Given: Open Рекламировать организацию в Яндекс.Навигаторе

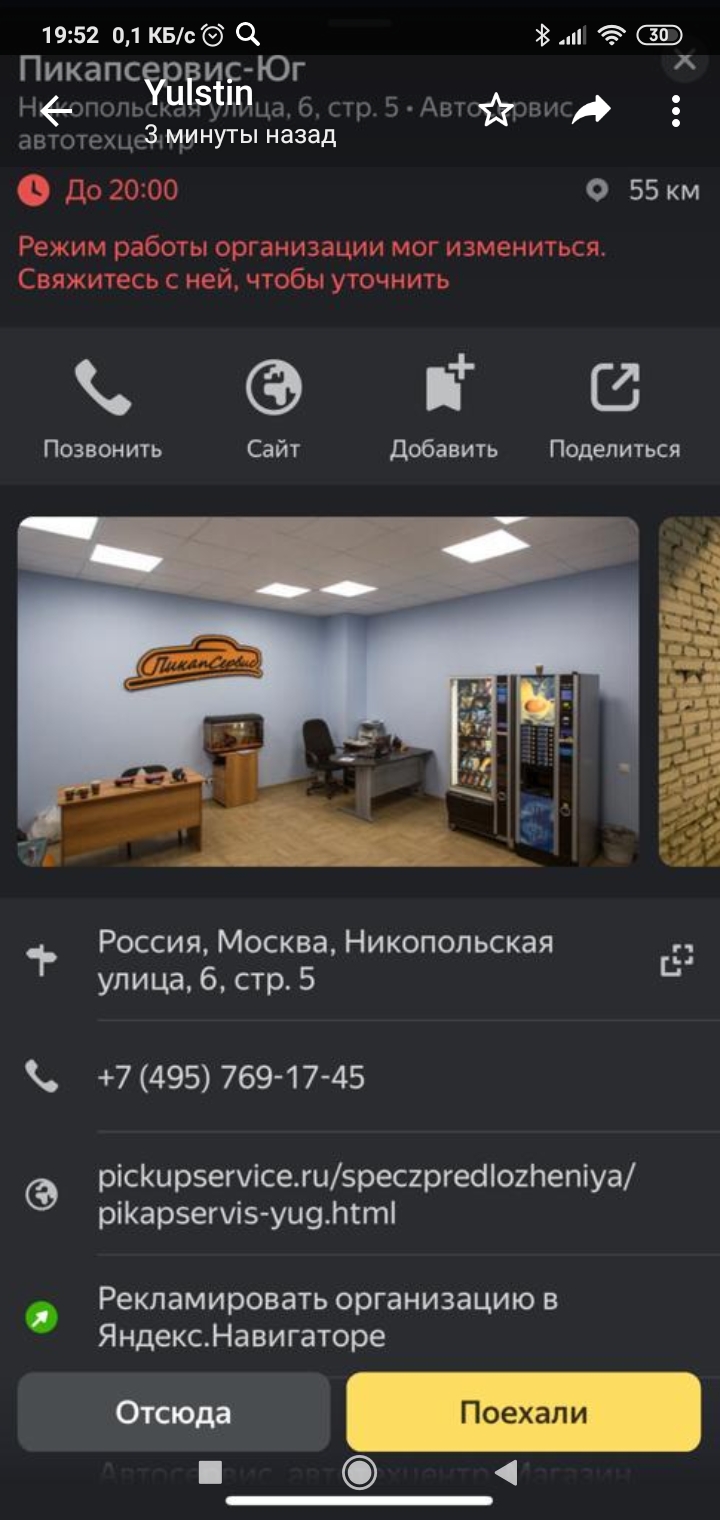Looking at the screenshot, I should (x=328, y=1317).
